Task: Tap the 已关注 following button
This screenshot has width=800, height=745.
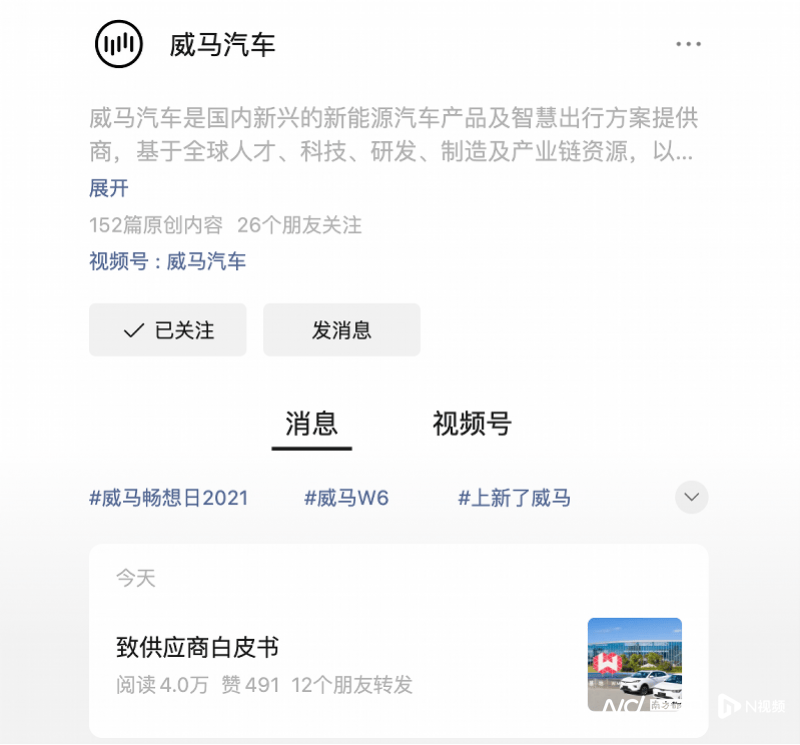Action: click(168, 330)
